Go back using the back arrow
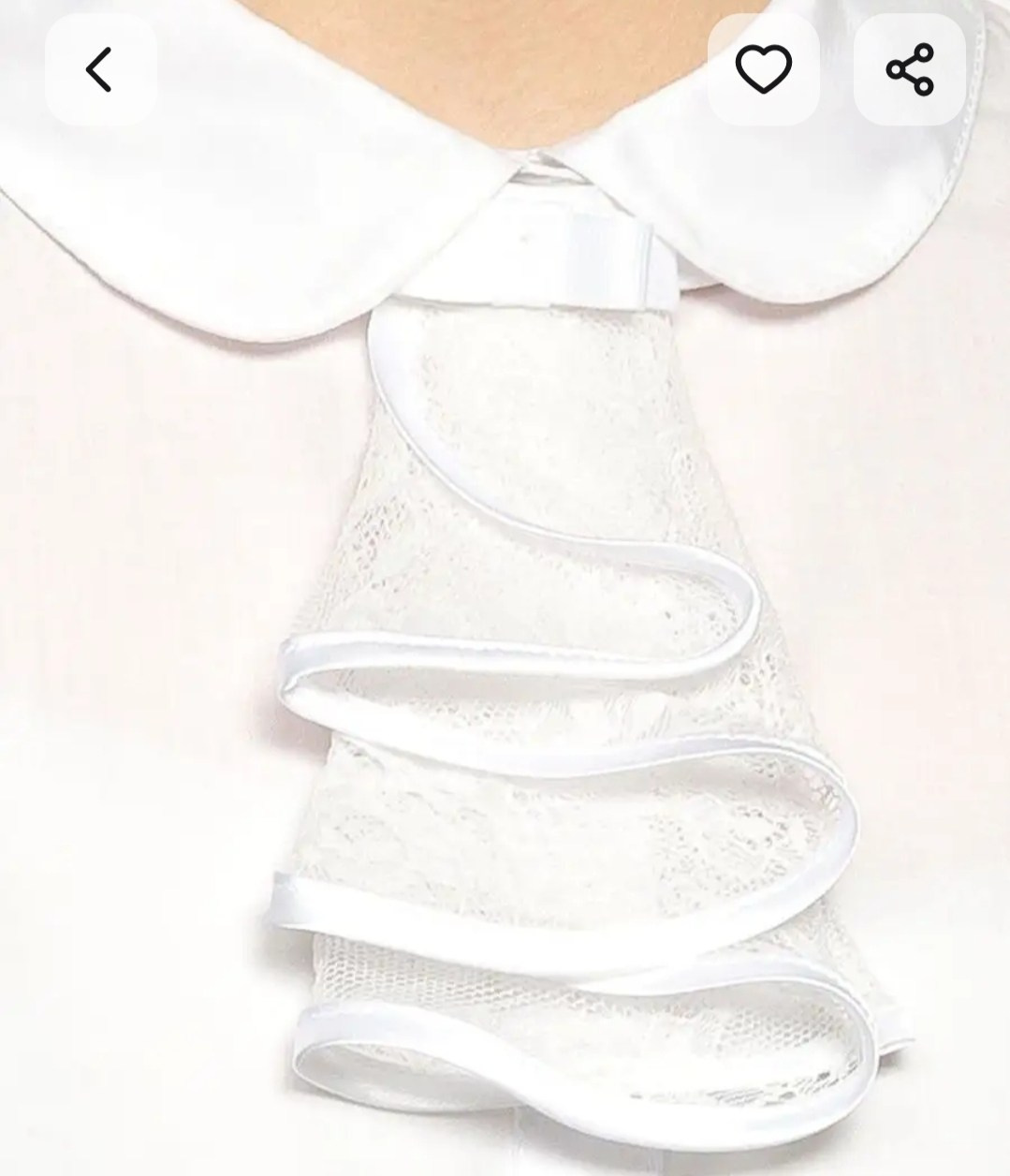Screen dimensions: 1010x1176 coord(99,70)
